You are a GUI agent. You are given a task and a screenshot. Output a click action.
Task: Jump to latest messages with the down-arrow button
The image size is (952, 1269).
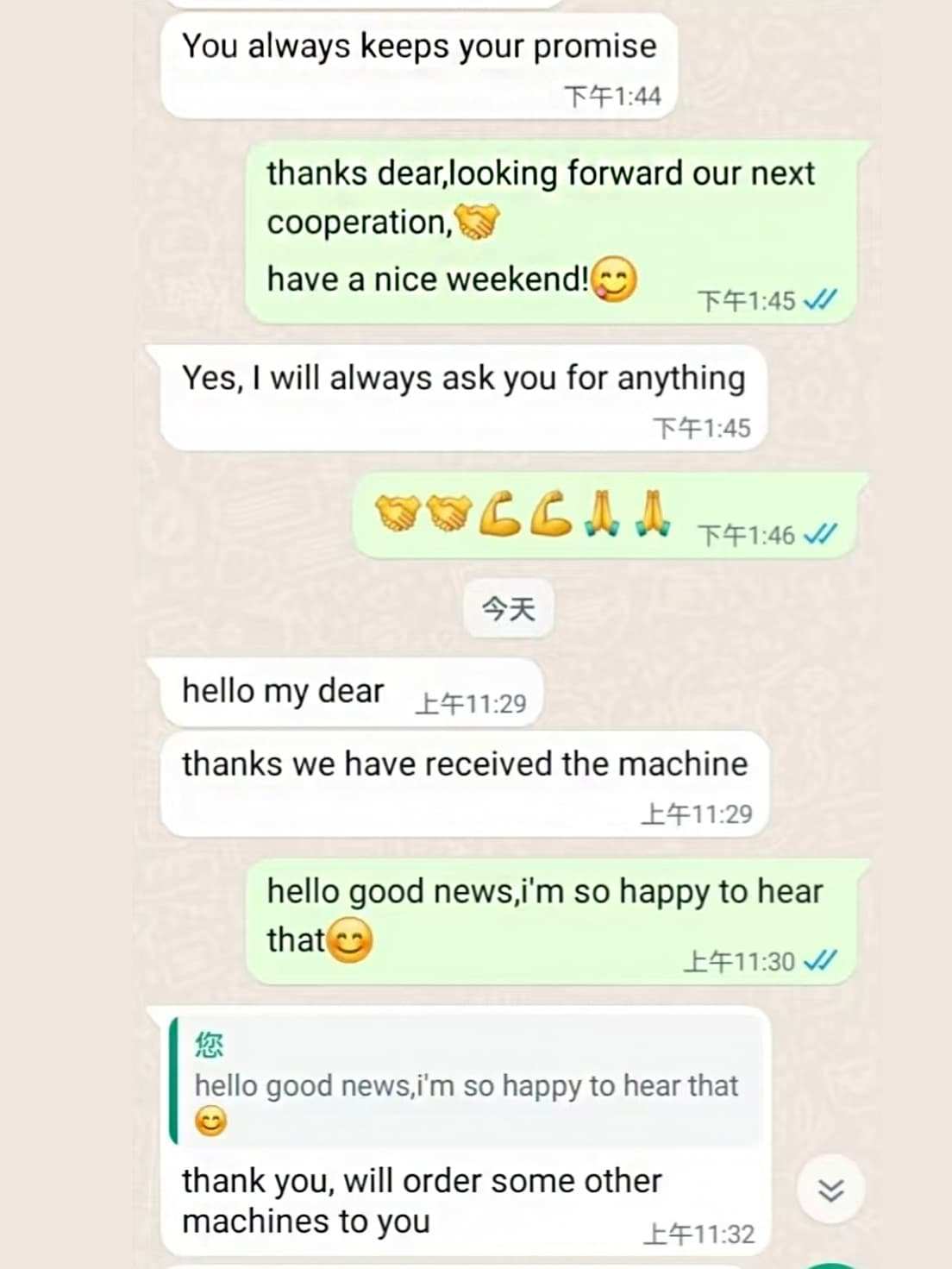click(x=830, y=1191)
